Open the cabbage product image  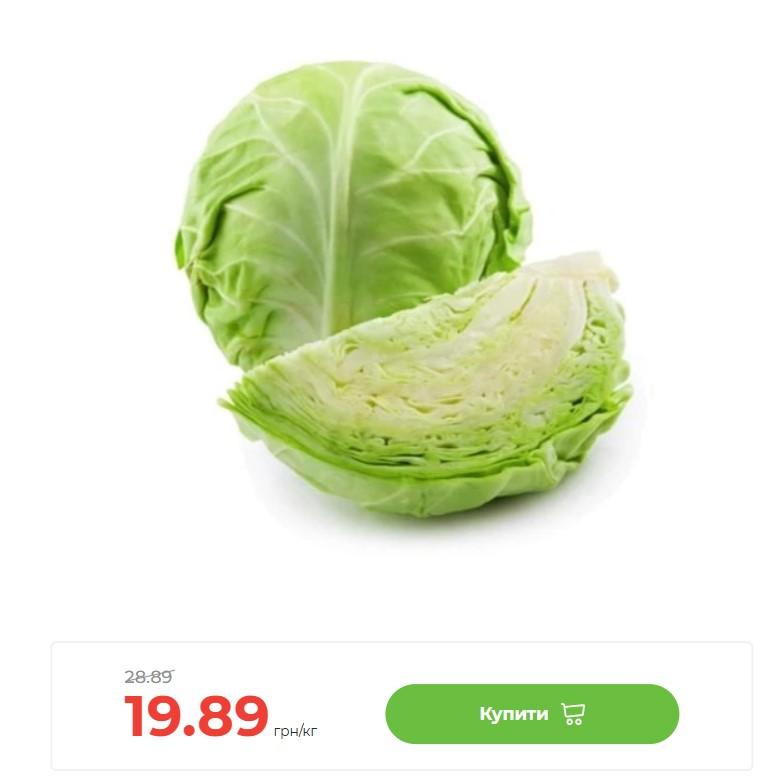click(400, 290)
